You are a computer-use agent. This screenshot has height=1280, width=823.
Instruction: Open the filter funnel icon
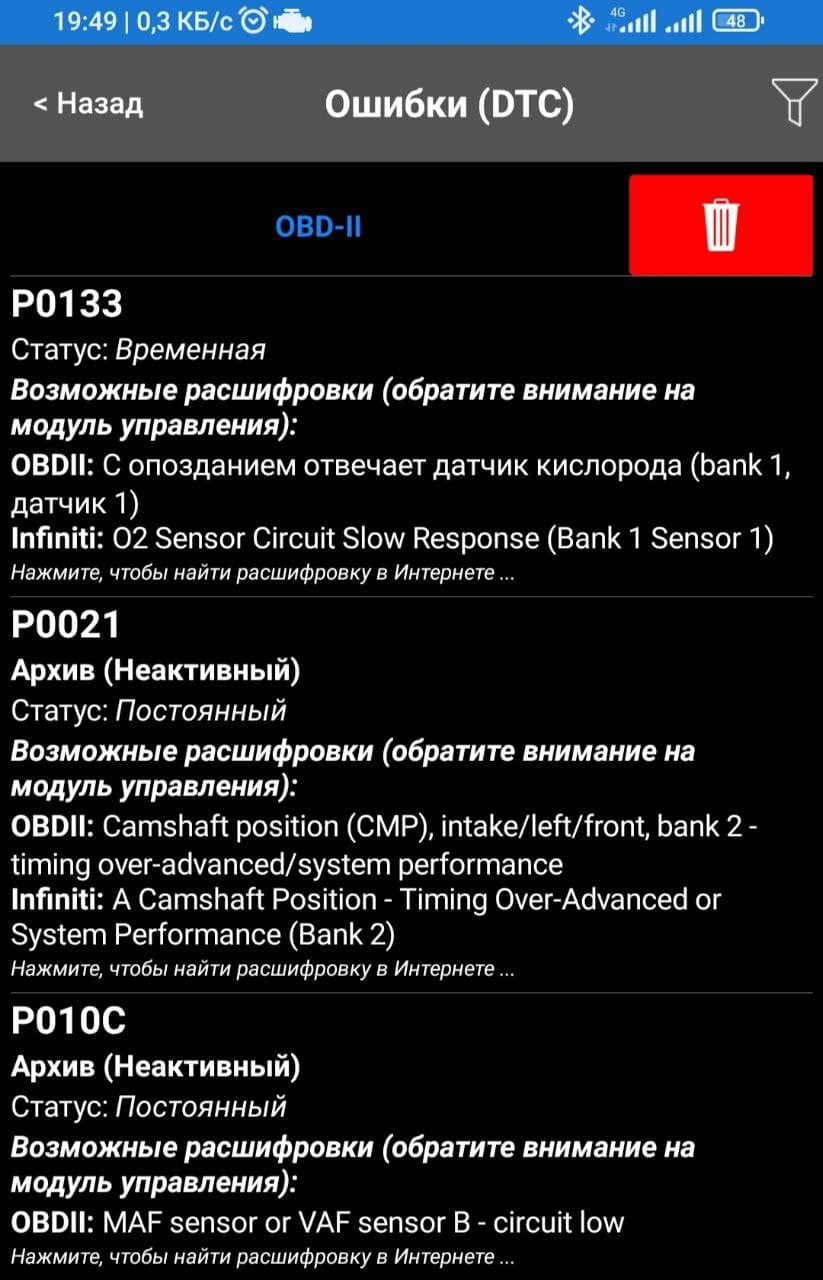pyautogui.click(x=792, y=103)
